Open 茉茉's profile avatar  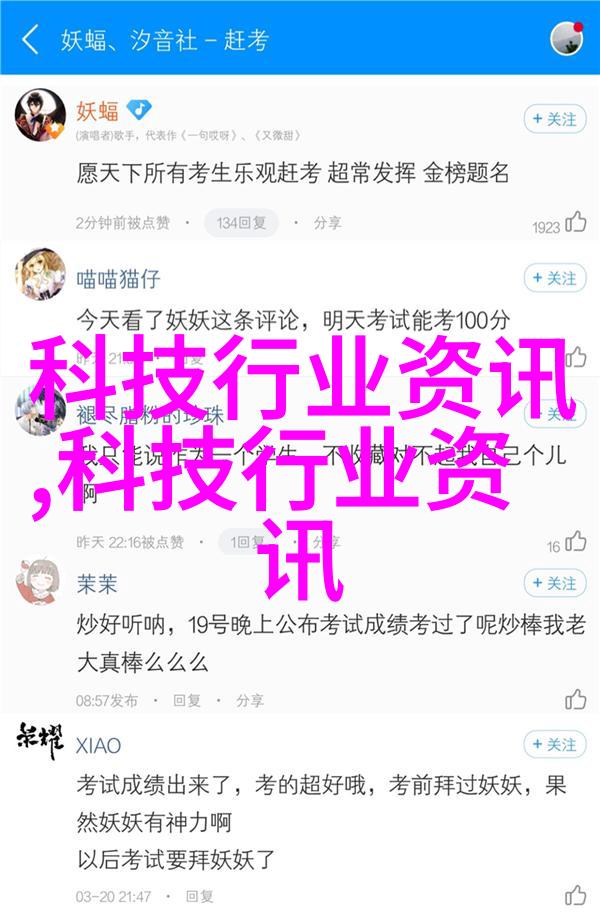pos(40,584)
